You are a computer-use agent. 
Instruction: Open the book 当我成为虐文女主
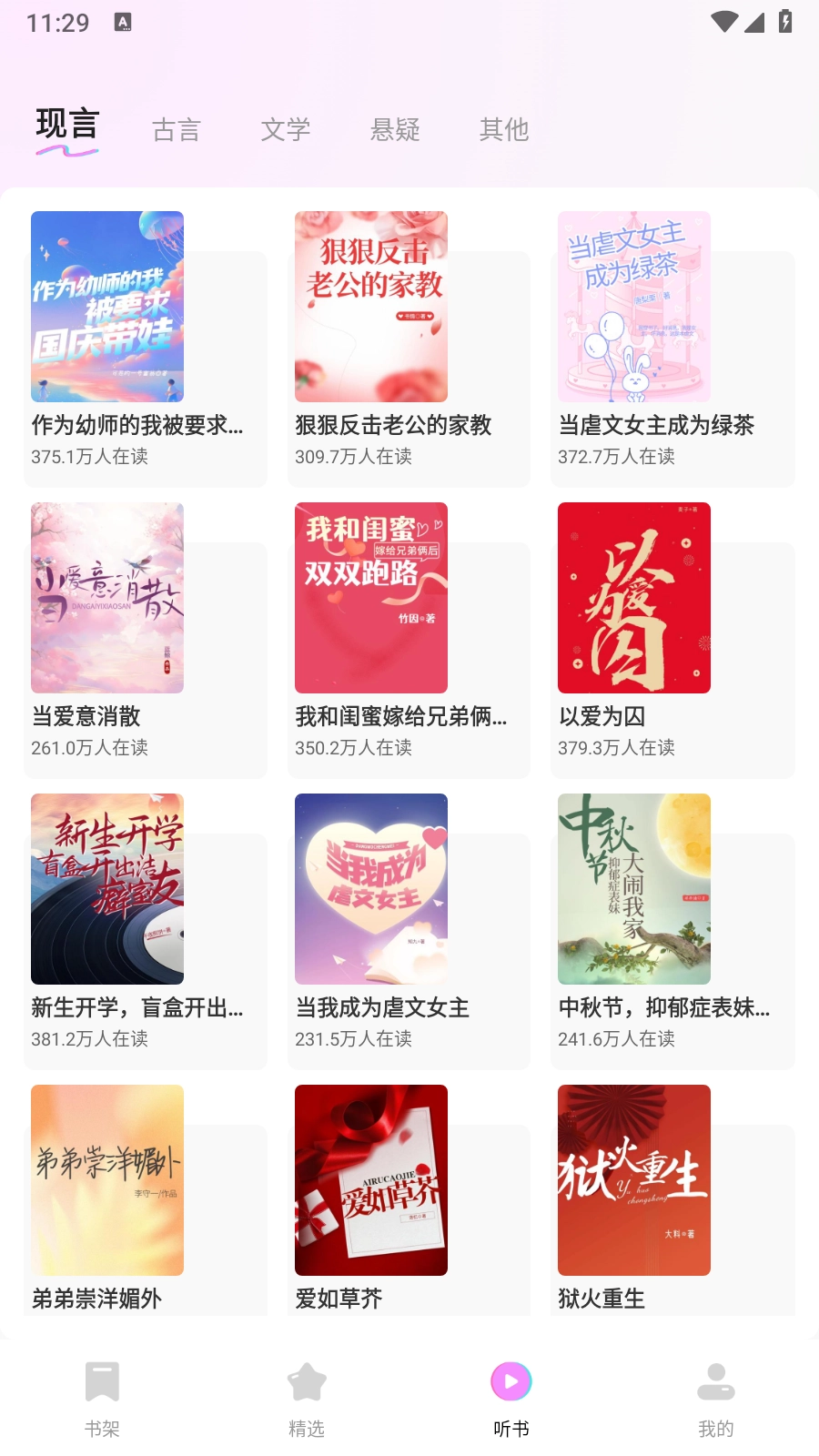(371, 890)
